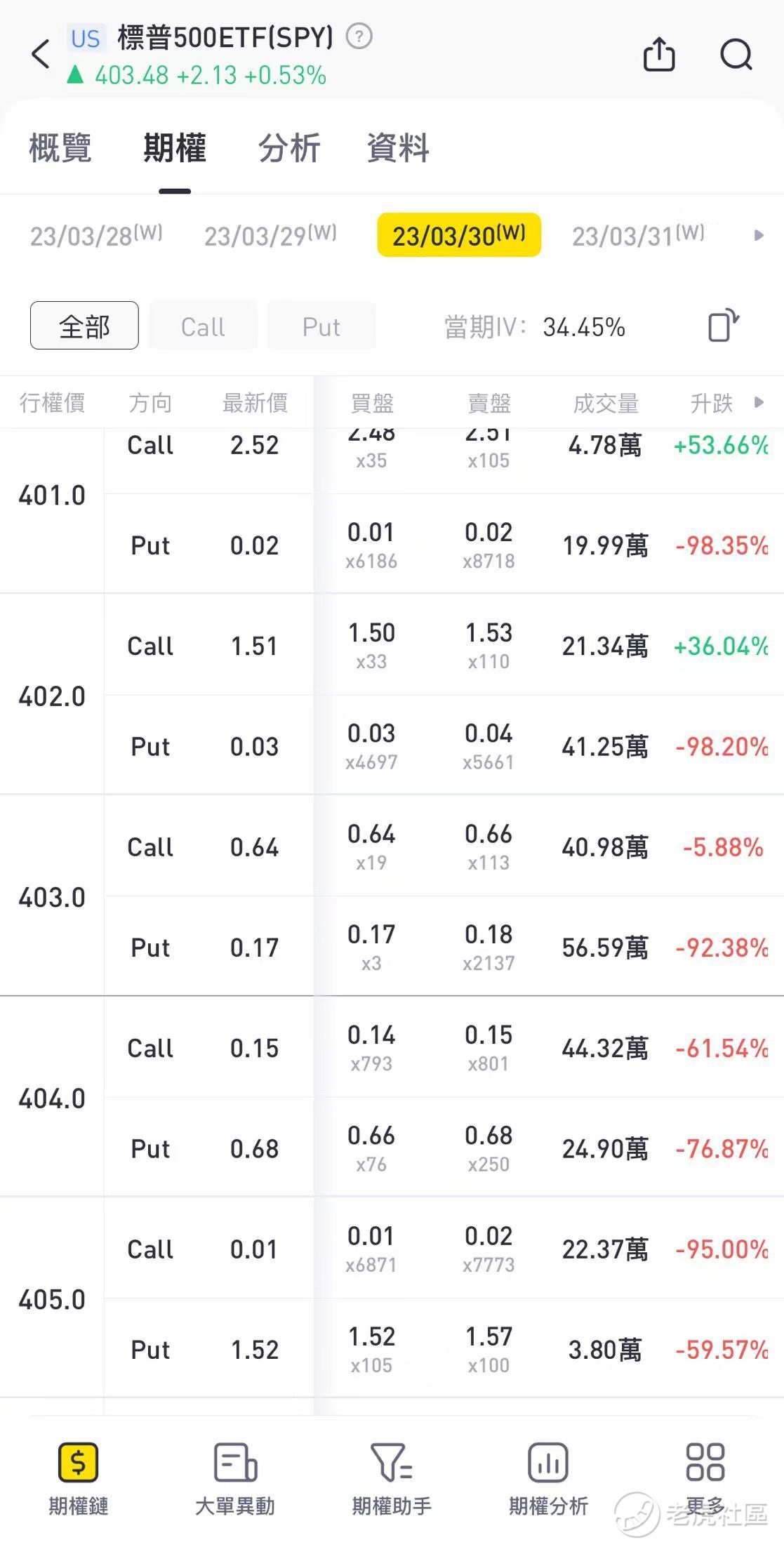Select expiry date 23/03/31
The height and width of the screenshot is (1554, 784).
click(638, 235)
